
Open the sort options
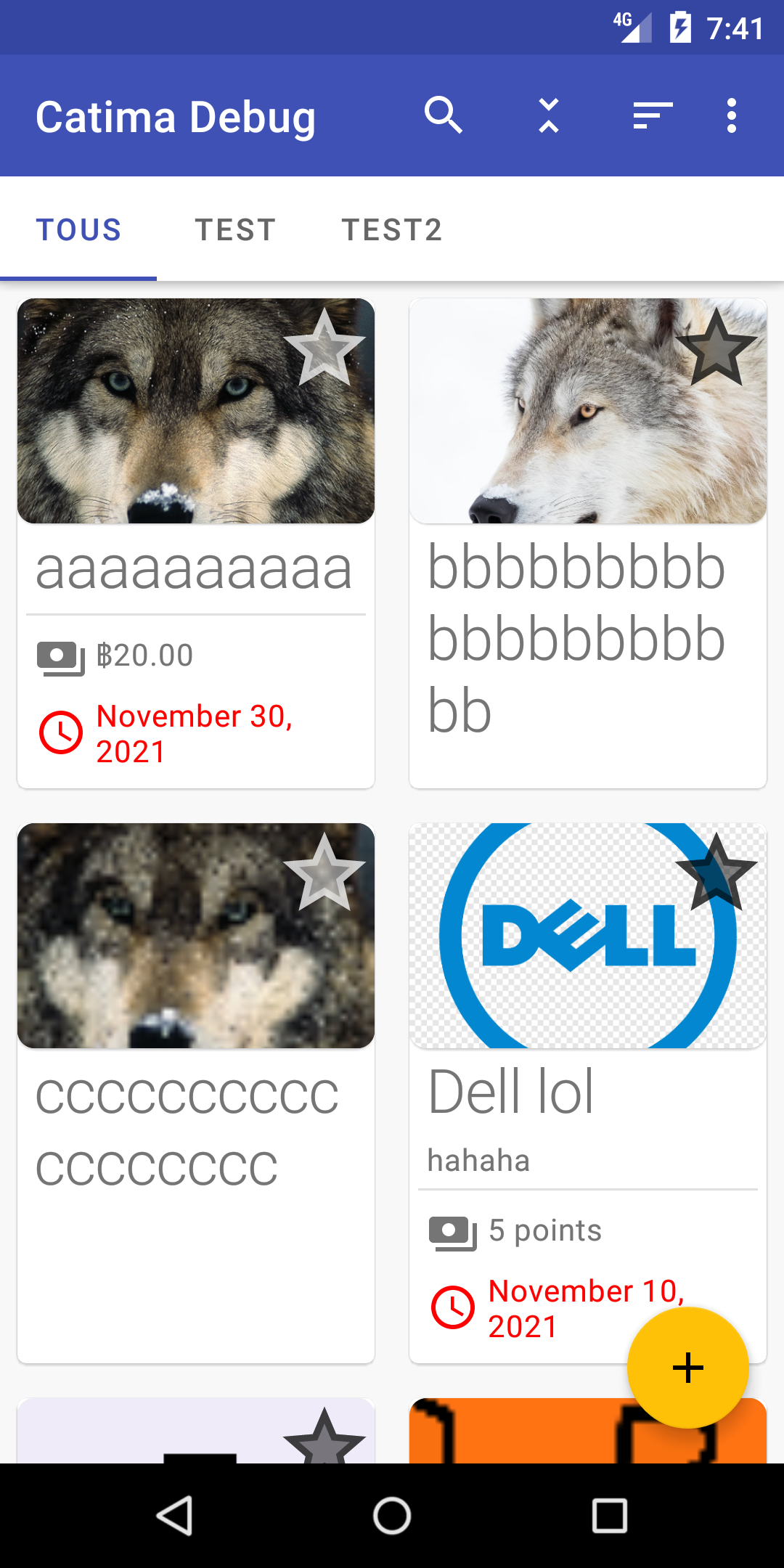point(653,115)
